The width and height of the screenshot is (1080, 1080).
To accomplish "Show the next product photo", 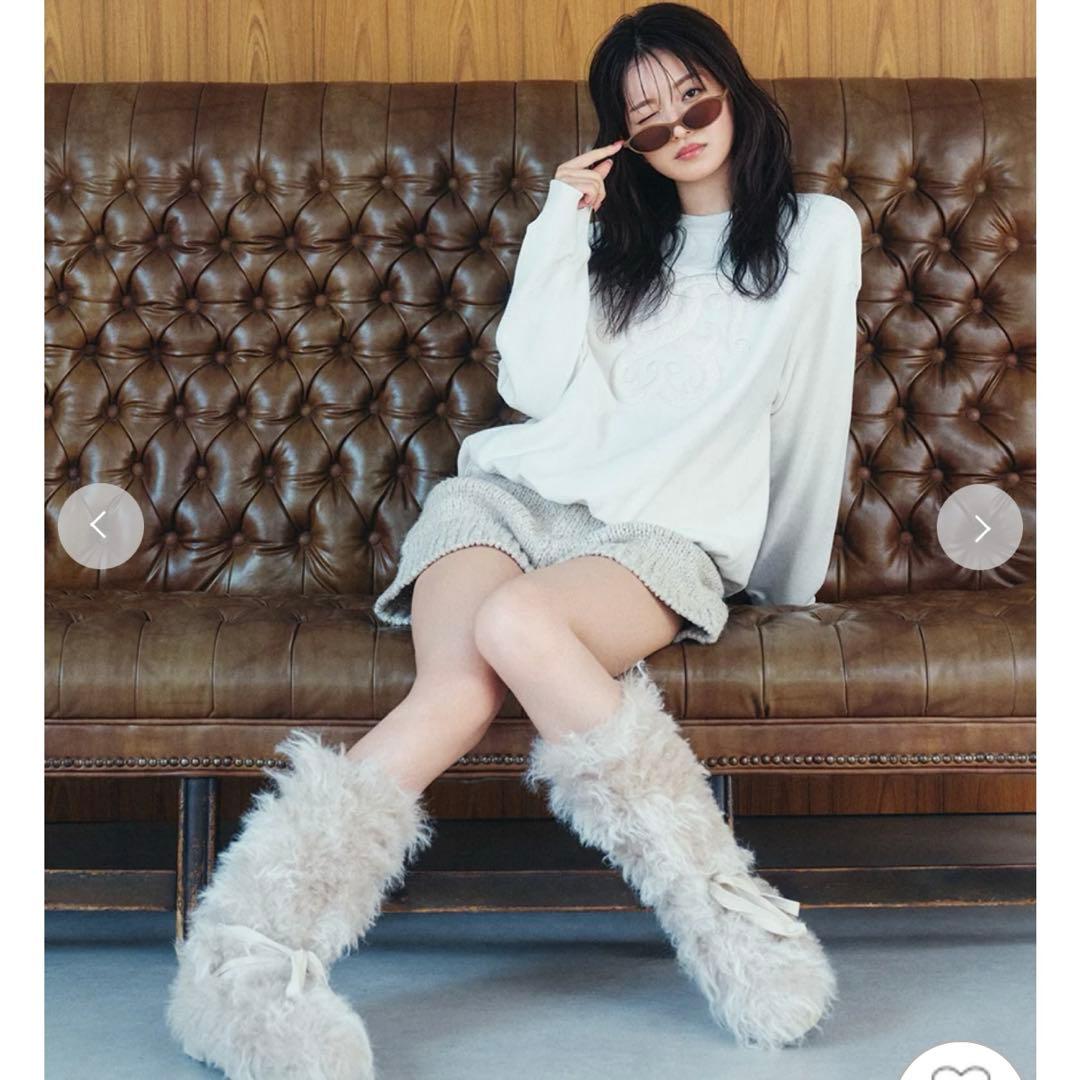I will pos(979,527).
